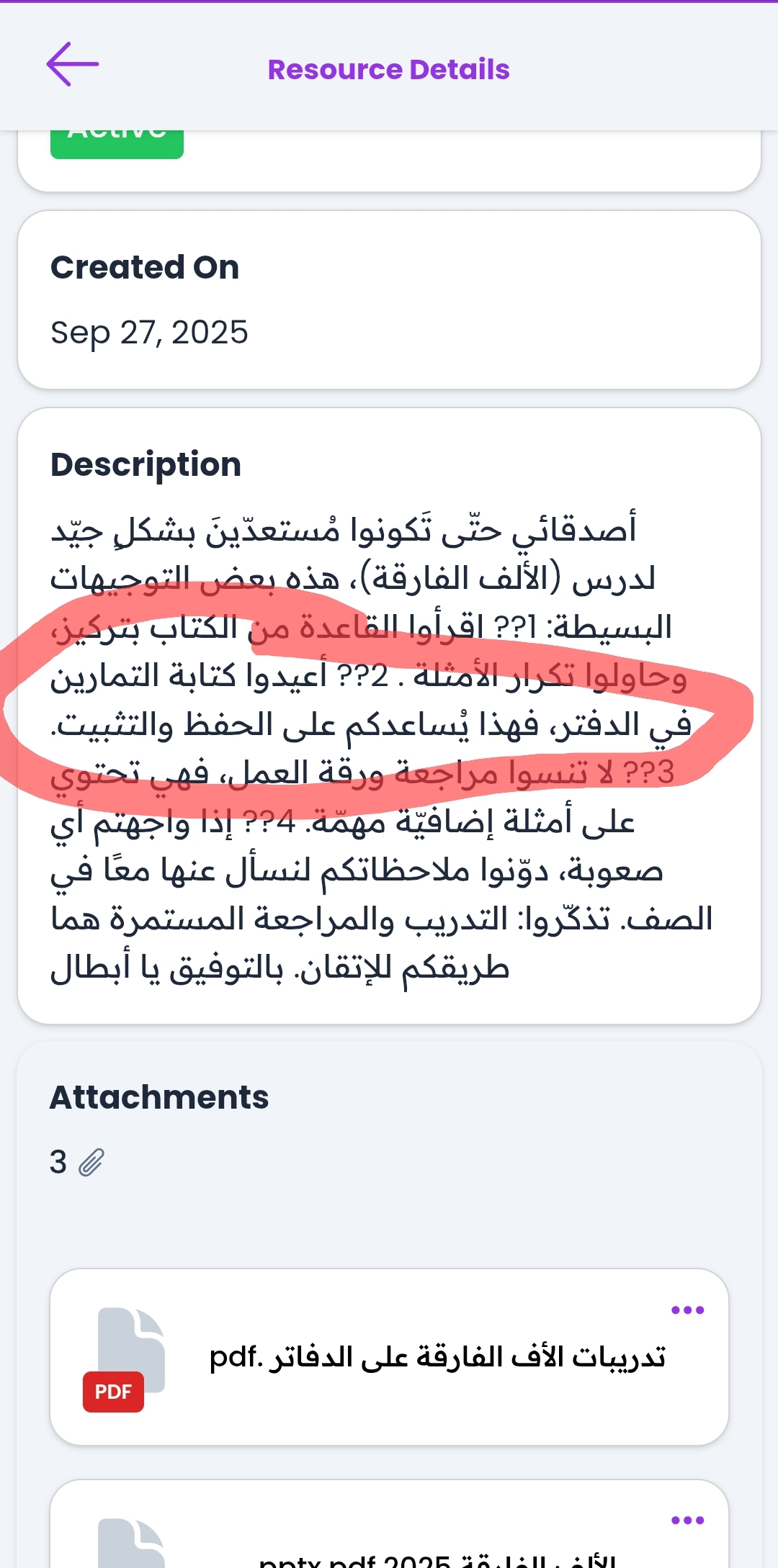Screen dimensions: 778x1568
Task: Open three-dot menu on the pptx.pdf 2025 attachment
Action: [x=687, y=1520]
